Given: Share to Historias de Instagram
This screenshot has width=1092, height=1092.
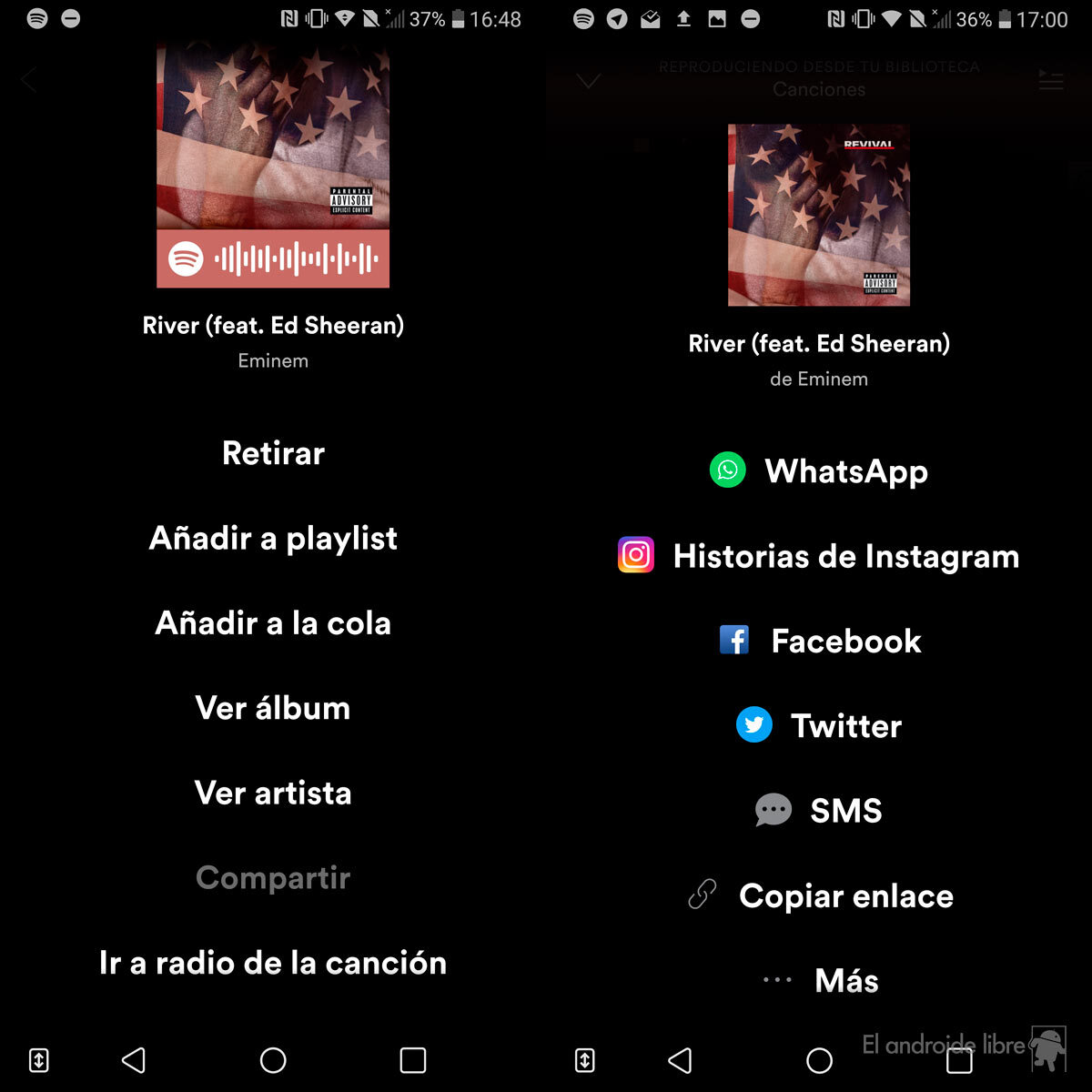Looking at the screenshot, I should pos(819,556).
